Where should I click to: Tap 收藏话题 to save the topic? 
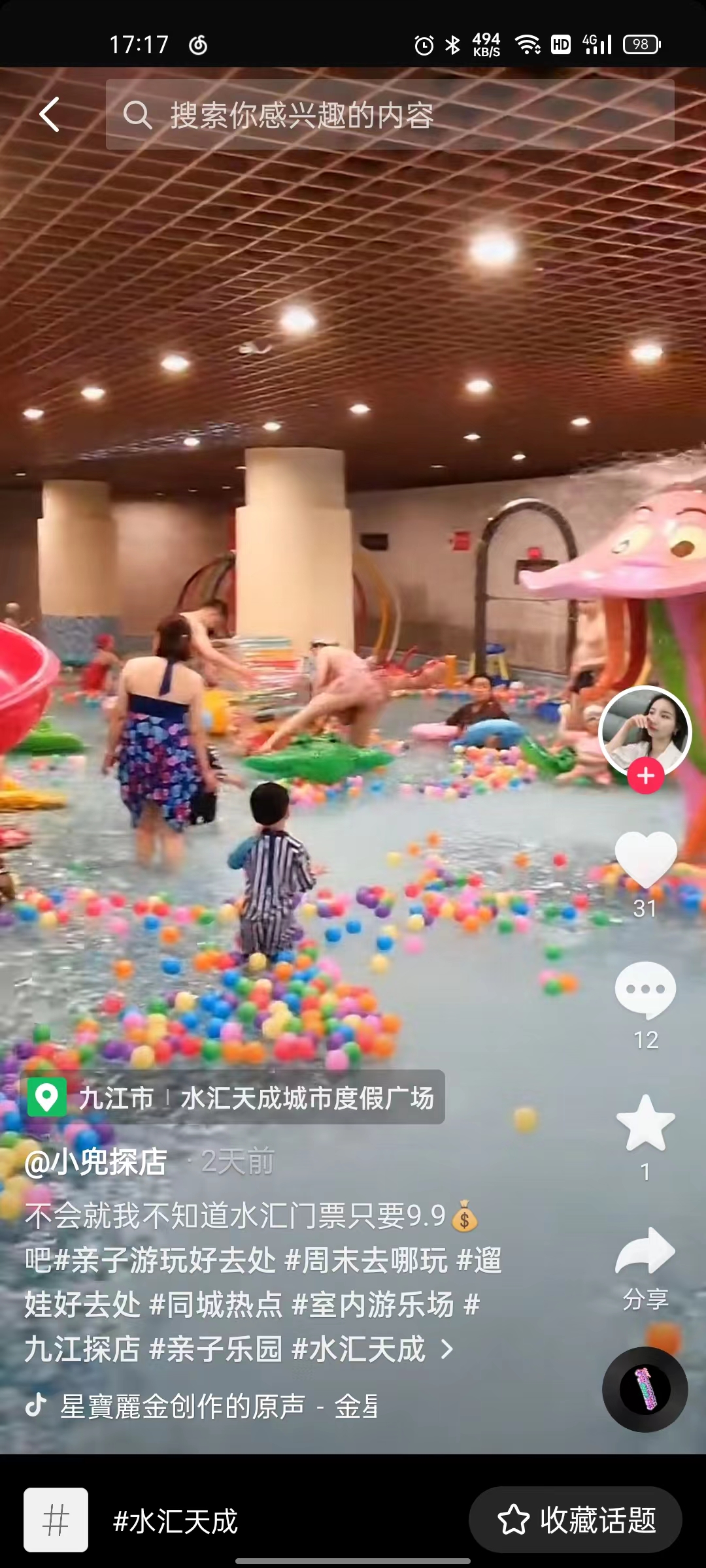(x=575, y=1520)
